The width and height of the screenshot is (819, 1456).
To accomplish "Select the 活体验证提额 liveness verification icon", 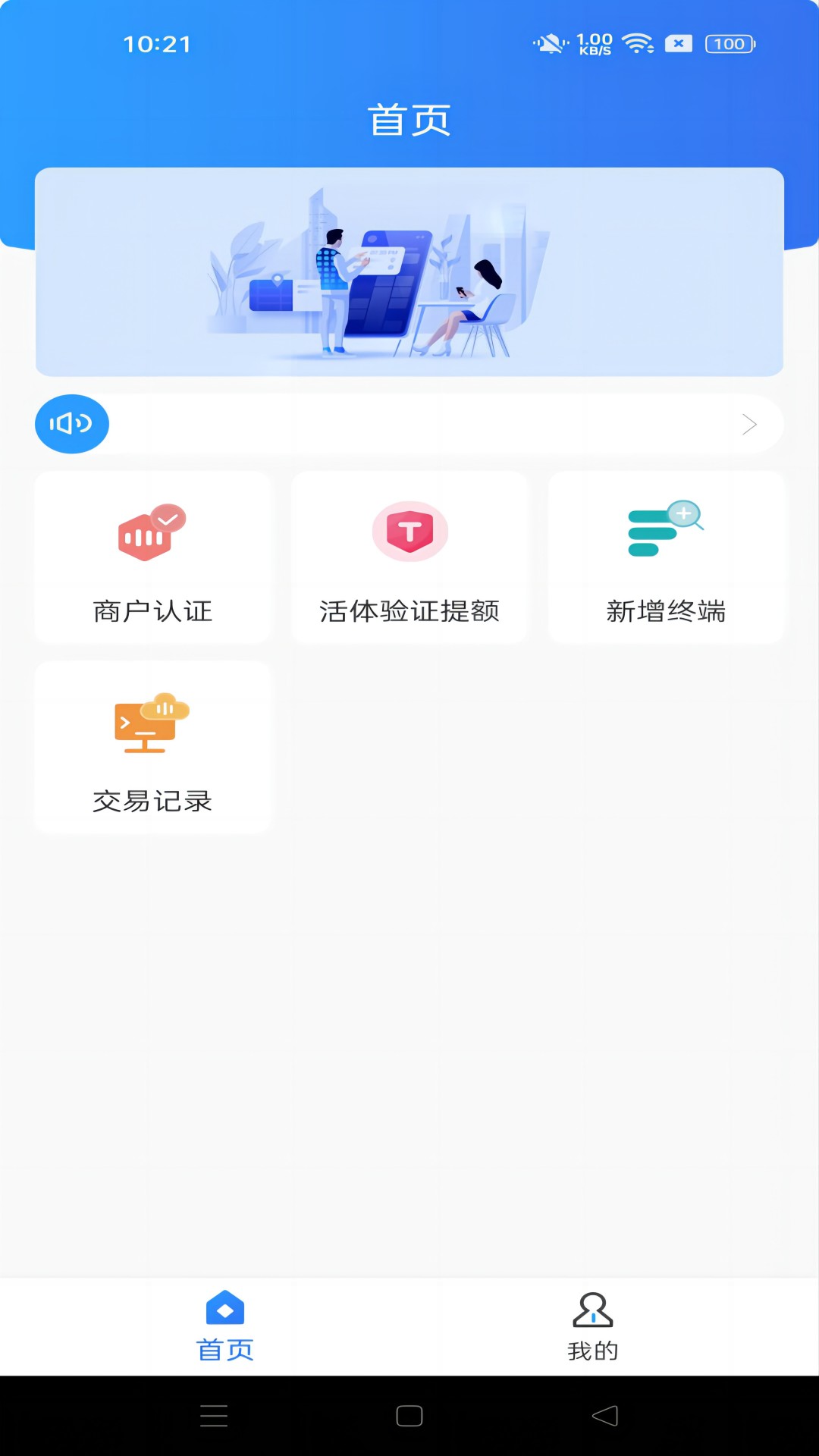I will [x=409, y=532].
